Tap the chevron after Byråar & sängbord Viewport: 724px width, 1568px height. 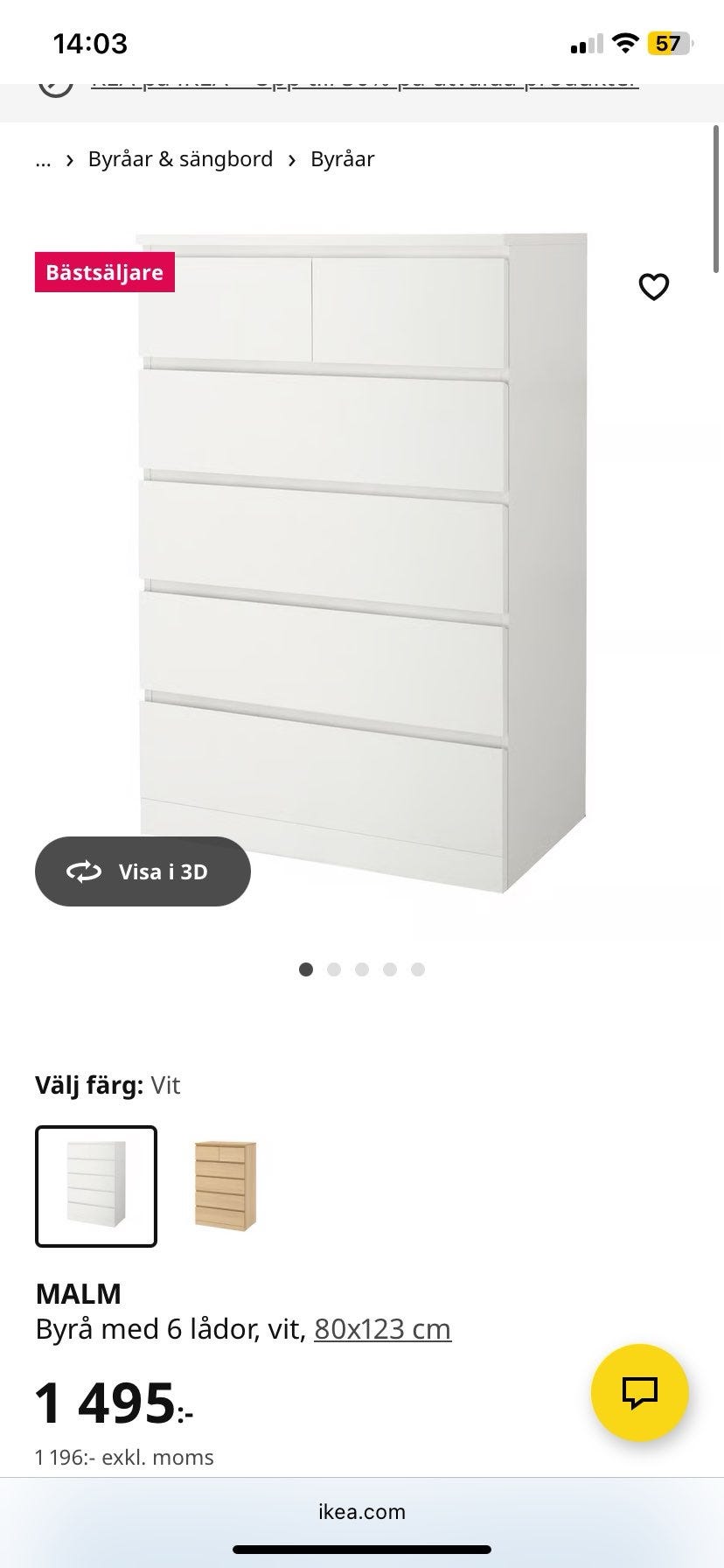tap(291, 159)
